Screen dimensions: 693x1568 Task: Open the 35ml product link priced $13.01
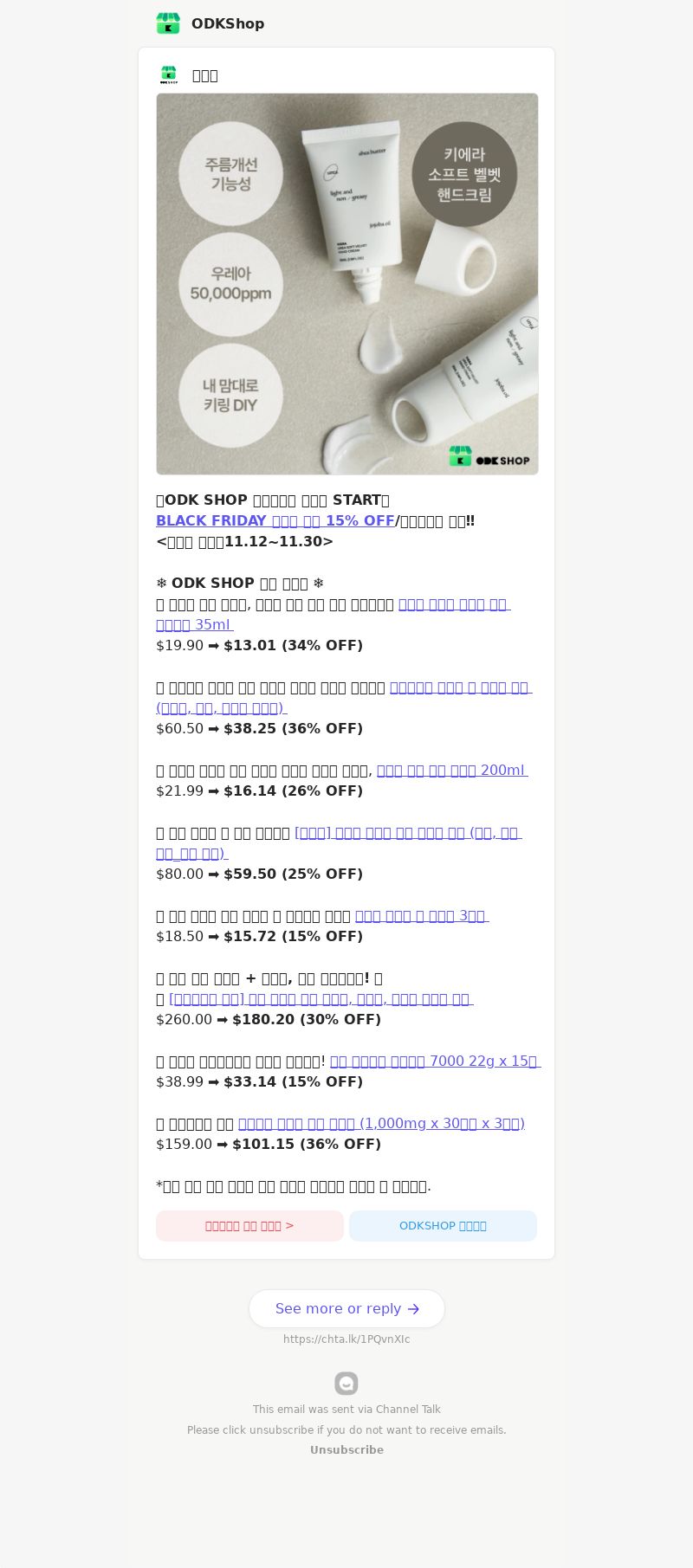point(454,605)
